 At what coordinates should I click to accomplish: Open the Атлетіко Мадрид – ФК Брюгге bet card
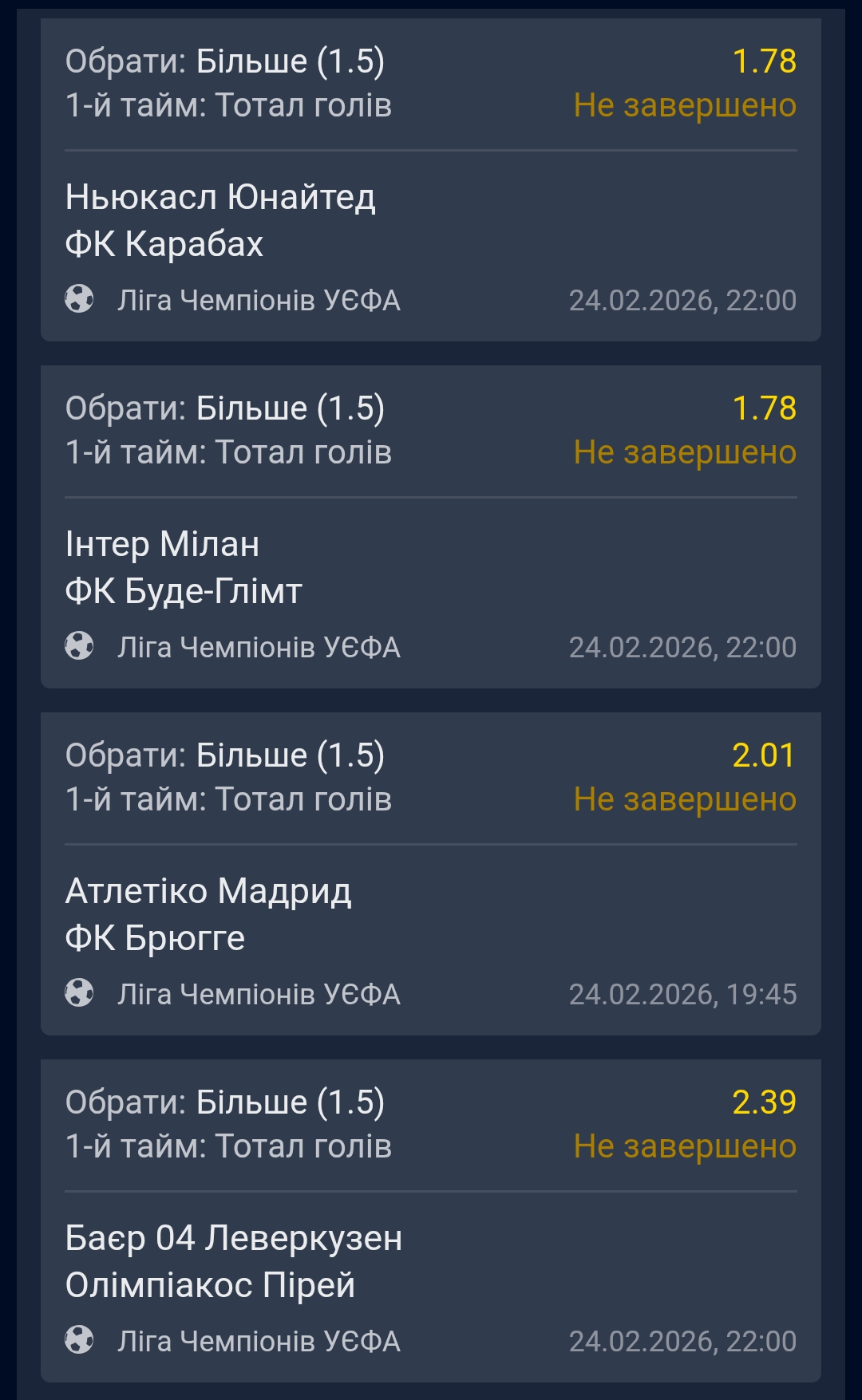[x=431, y=914]
